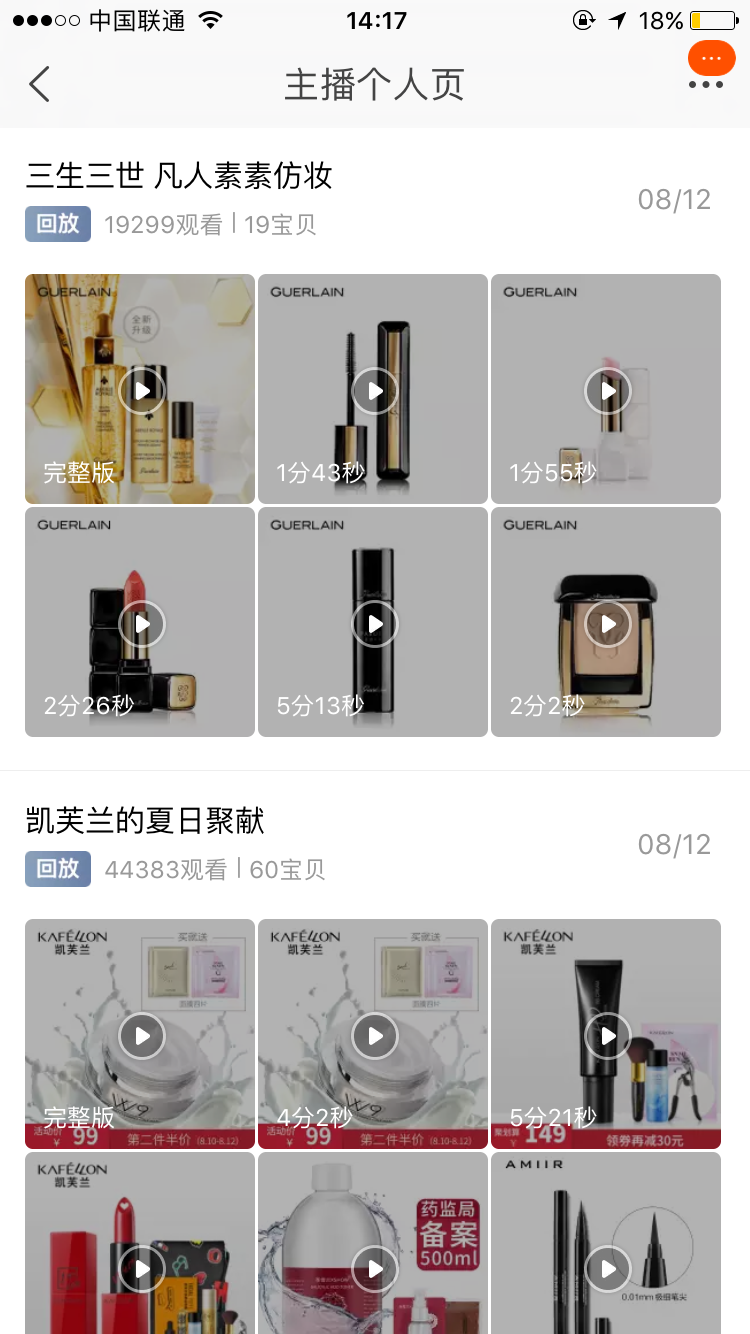The height and width of the screenshot is (1334, 750).
Task: Play the Kafellon 完整版 full video
Action: tap(141, 1035)
